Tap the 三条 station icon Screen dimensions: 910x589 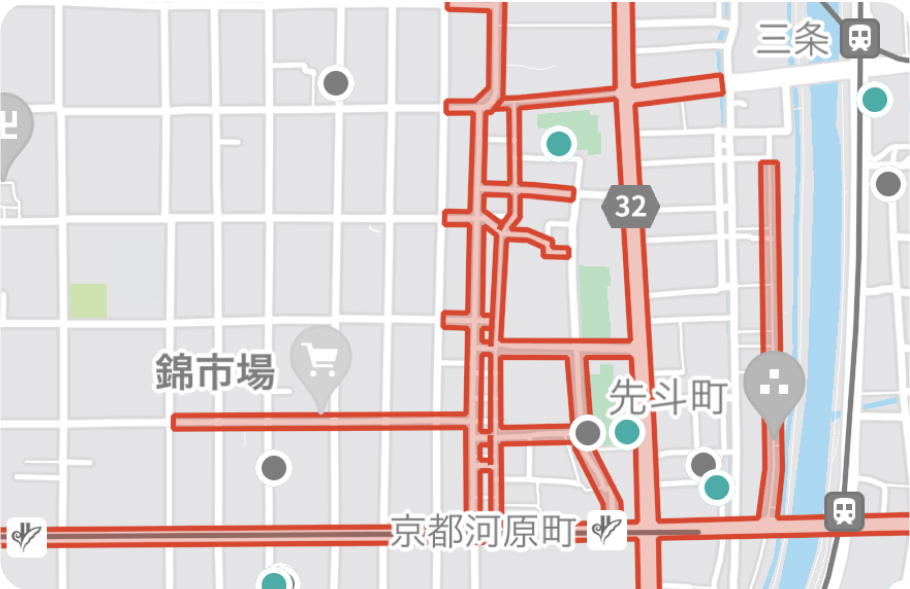(x=859, y=39)
